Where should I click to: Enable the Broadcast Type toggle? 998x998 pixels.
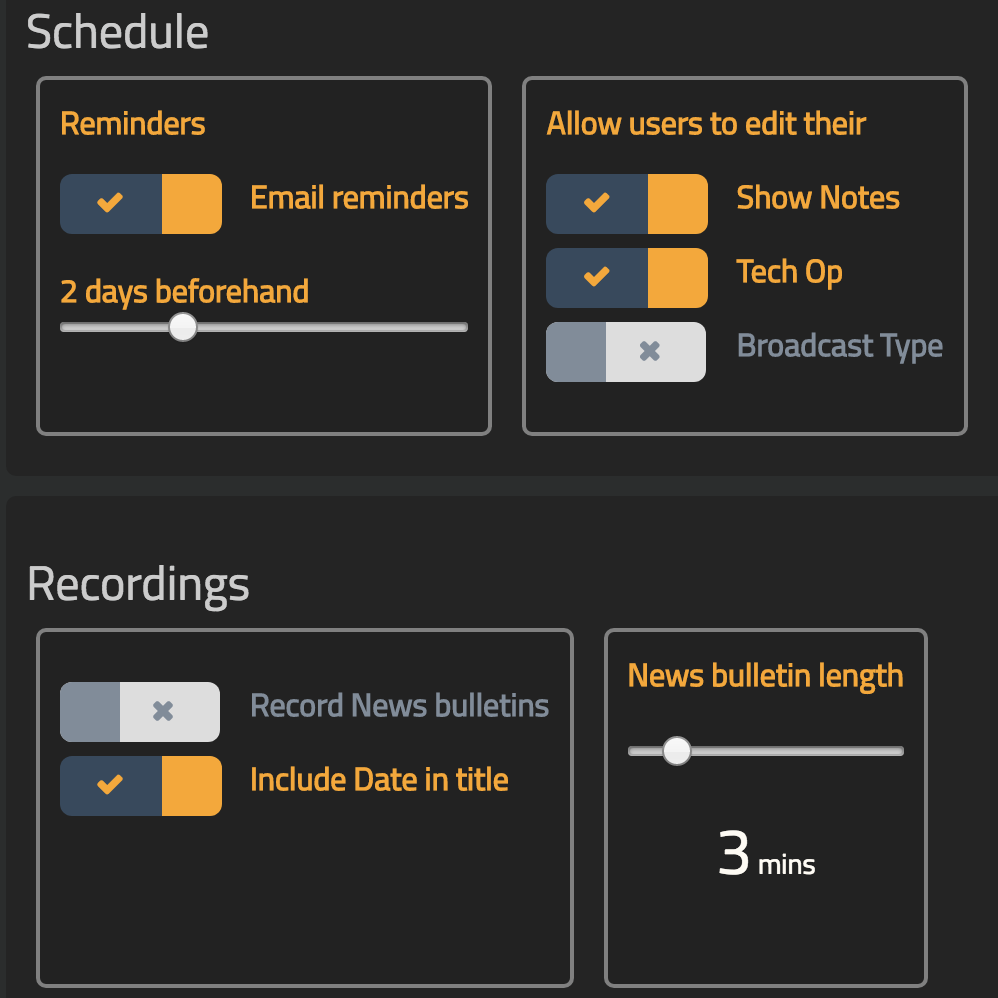pyautogui.click(x=626, y=352)
